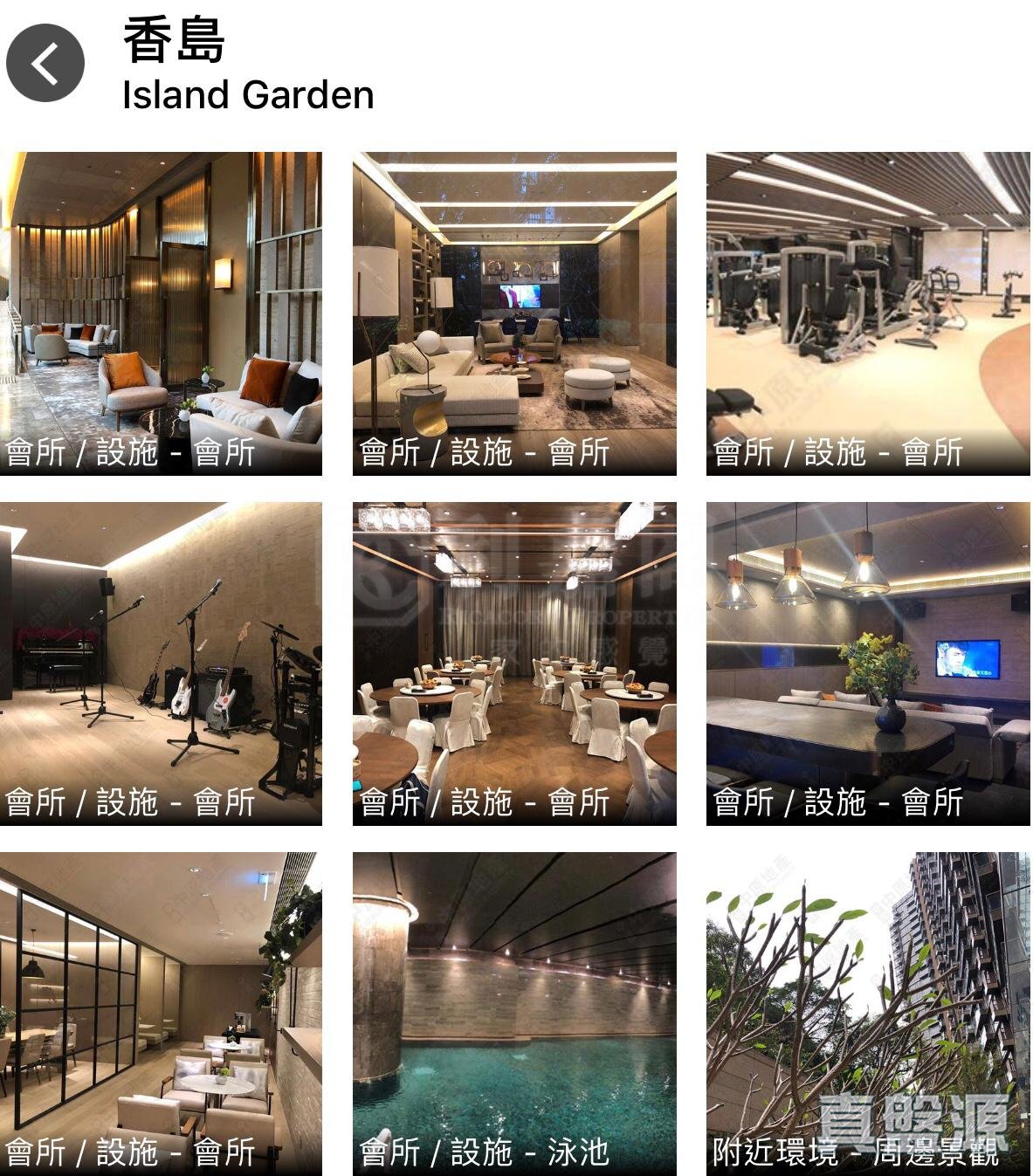The width and height of the screenshot is (1033, 1176).
Task: View the indoor swimming pool photo
Action: pos(514,1014)
